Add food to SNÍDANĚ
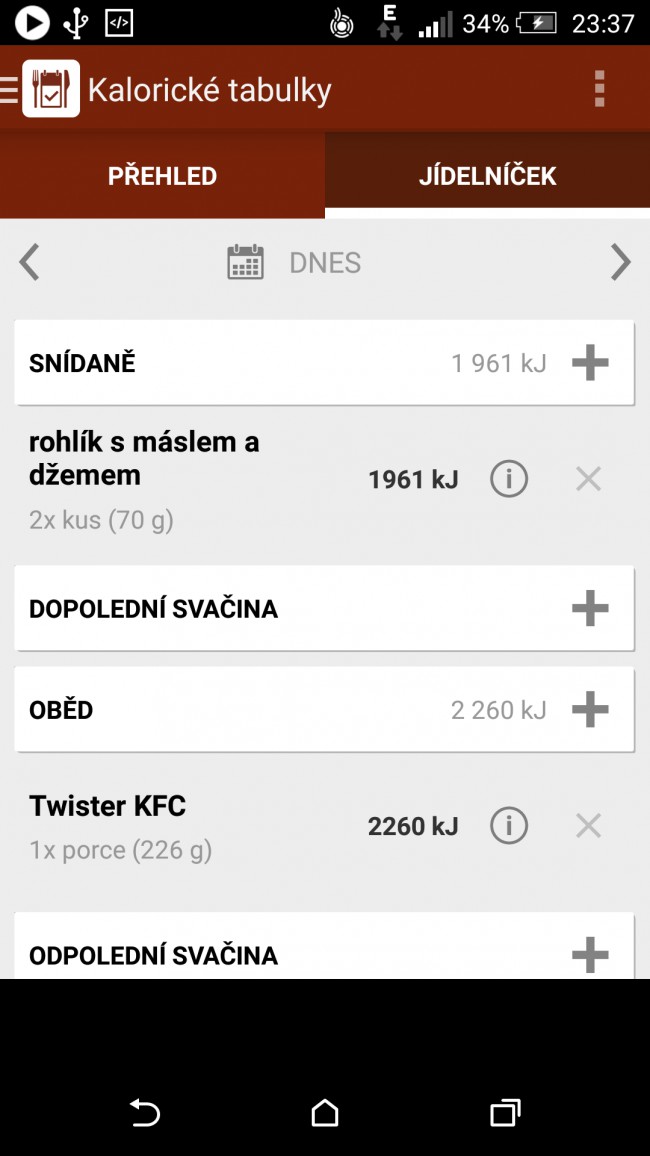This screenshot has height=1156, width=650. [590, 363]
